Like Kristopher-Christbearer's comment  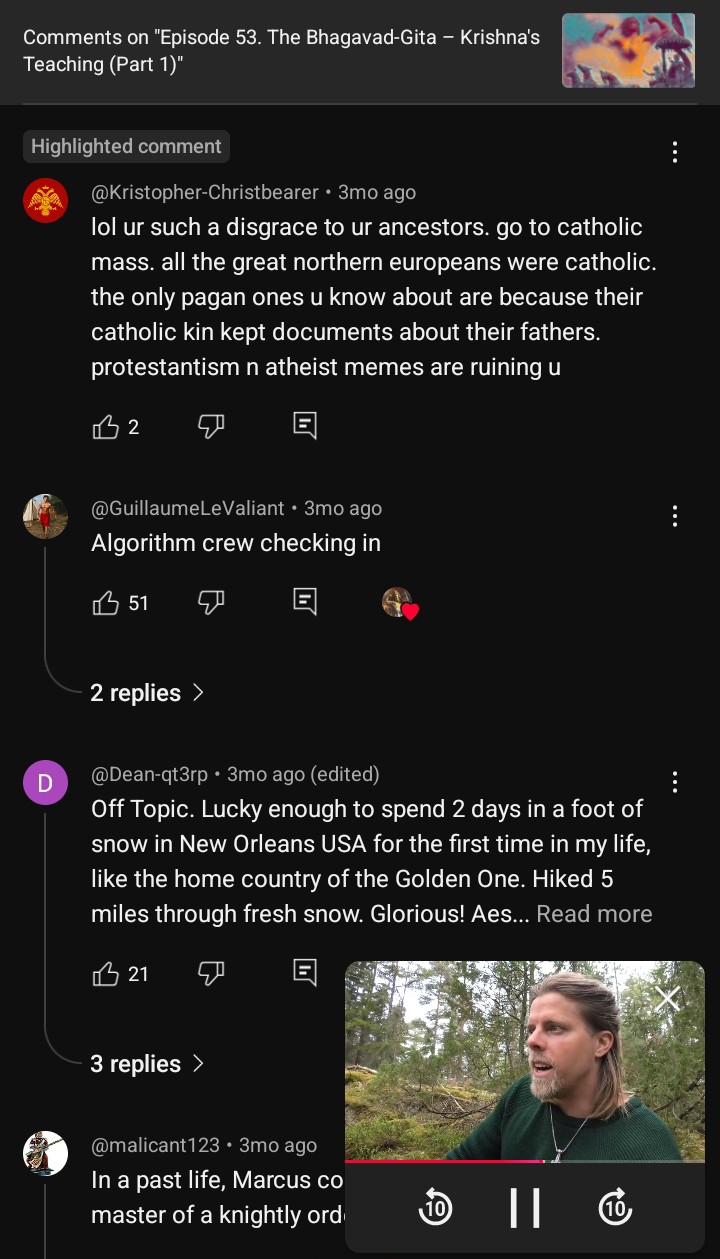tap(106, 427)
